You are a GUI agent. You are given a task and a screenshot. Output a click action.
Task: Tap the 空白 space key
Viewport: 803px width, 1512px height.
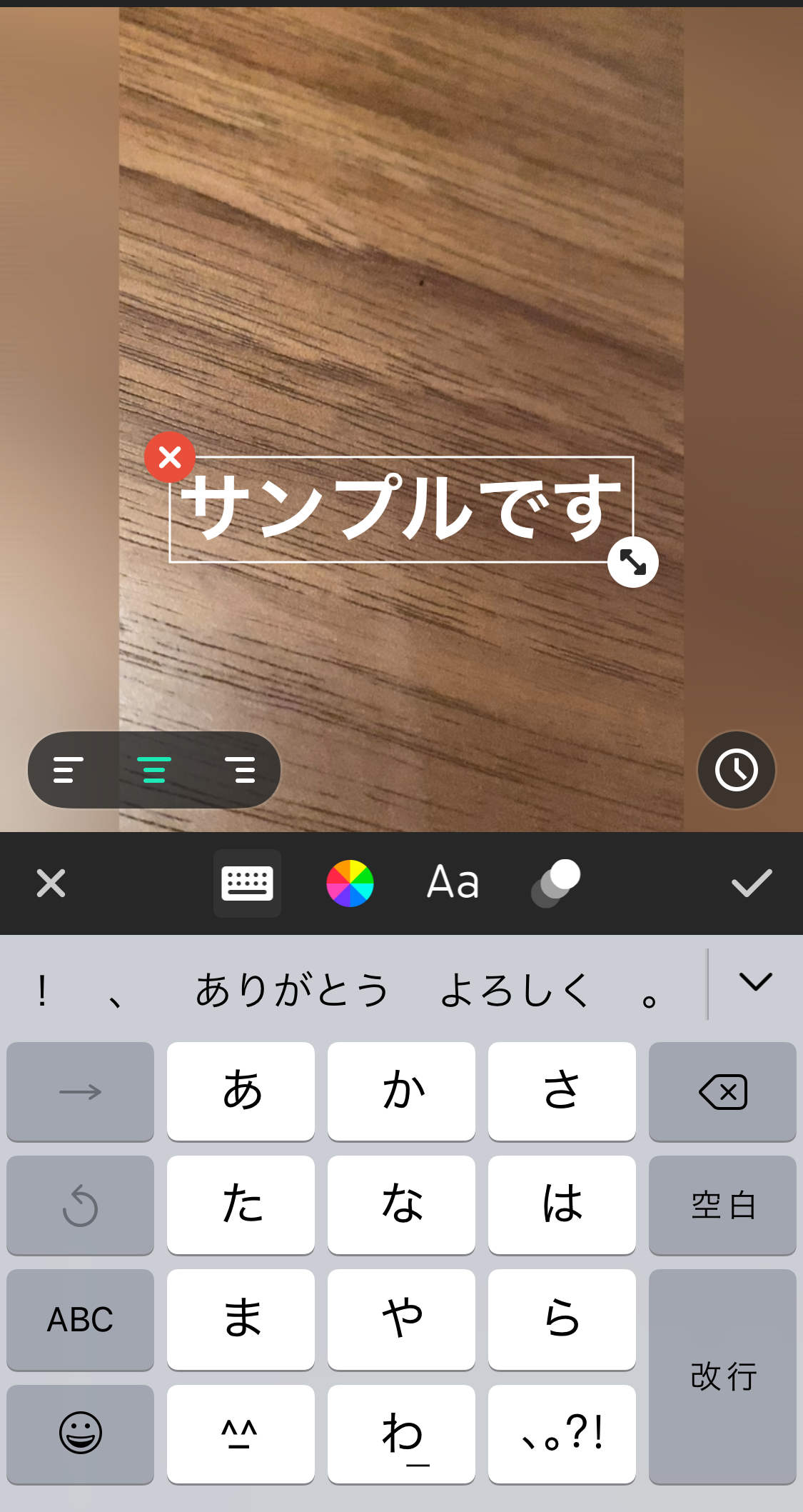click(722, 1206)
